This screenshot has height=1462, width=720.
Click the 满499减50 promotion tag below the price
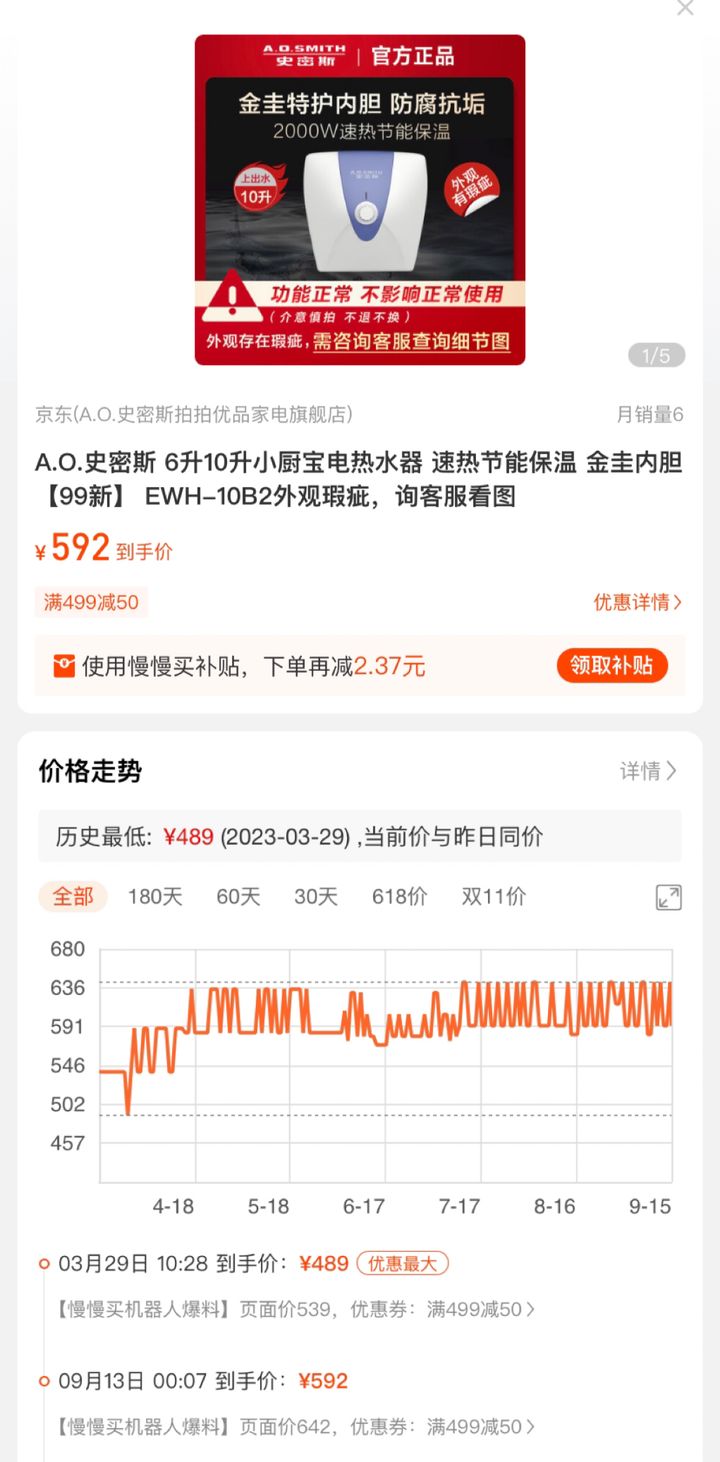90,602
